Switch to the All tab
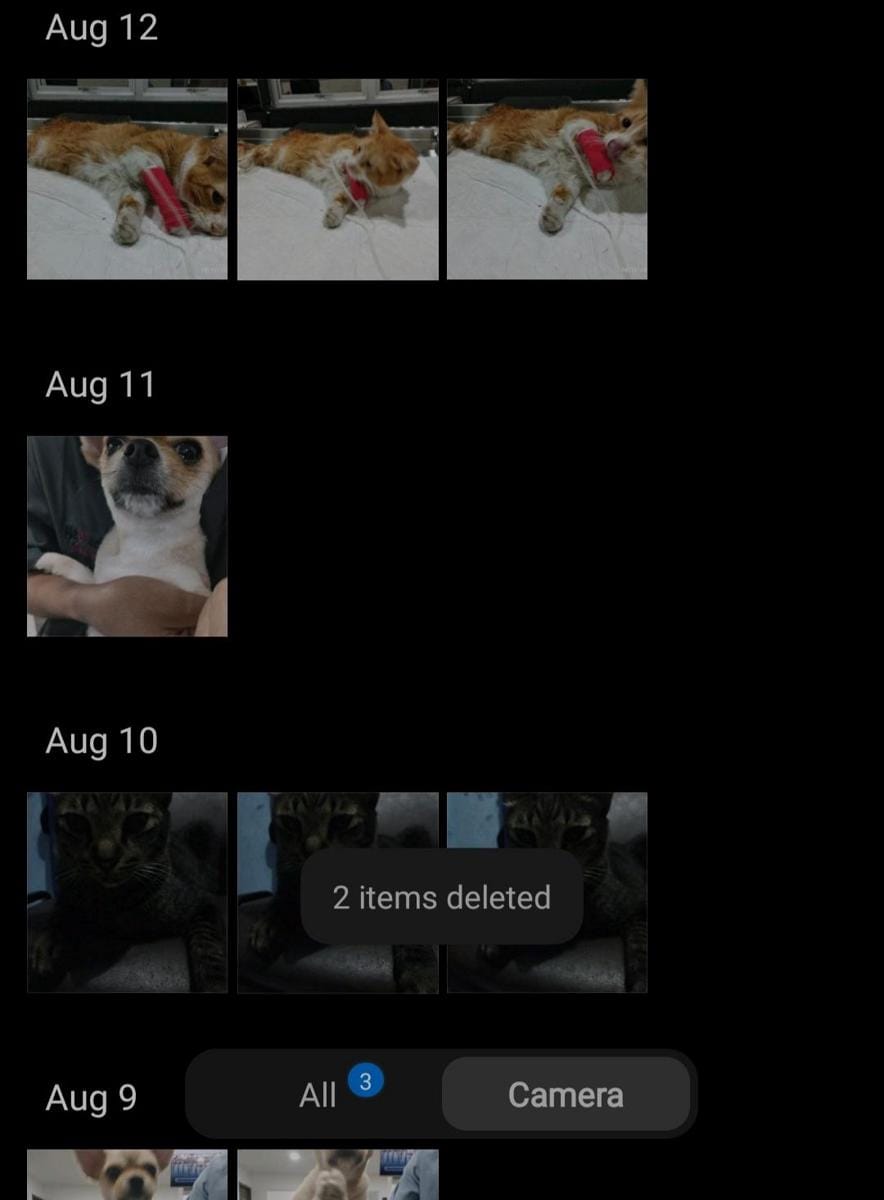 tap(318, 1095)
